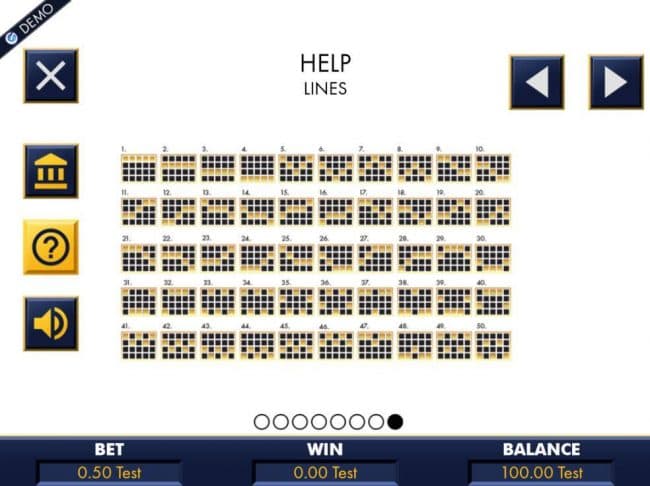The width and height of the screenshot is (650, 486).
Task: Tap the question mark help icon
Action: tap(50, 247)
